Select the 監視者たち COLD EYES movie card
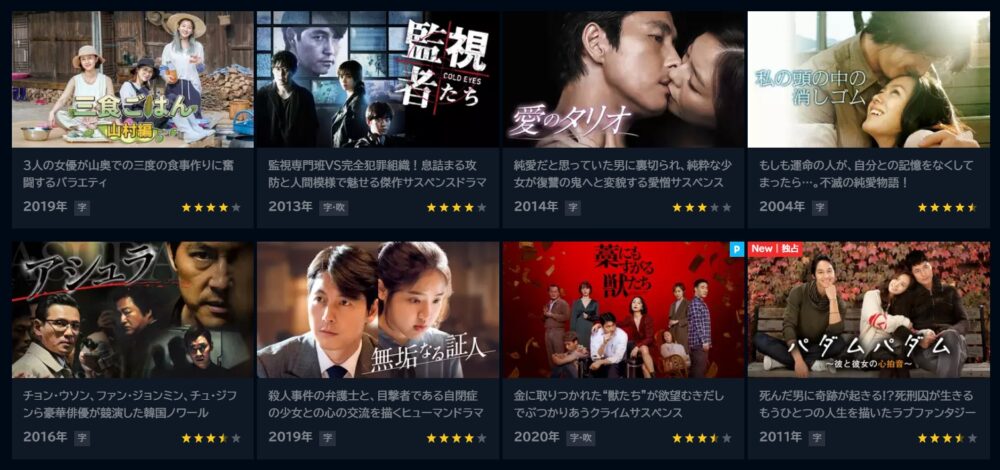The width and height of the screenshot is (1000, 470). pos(378,80)
